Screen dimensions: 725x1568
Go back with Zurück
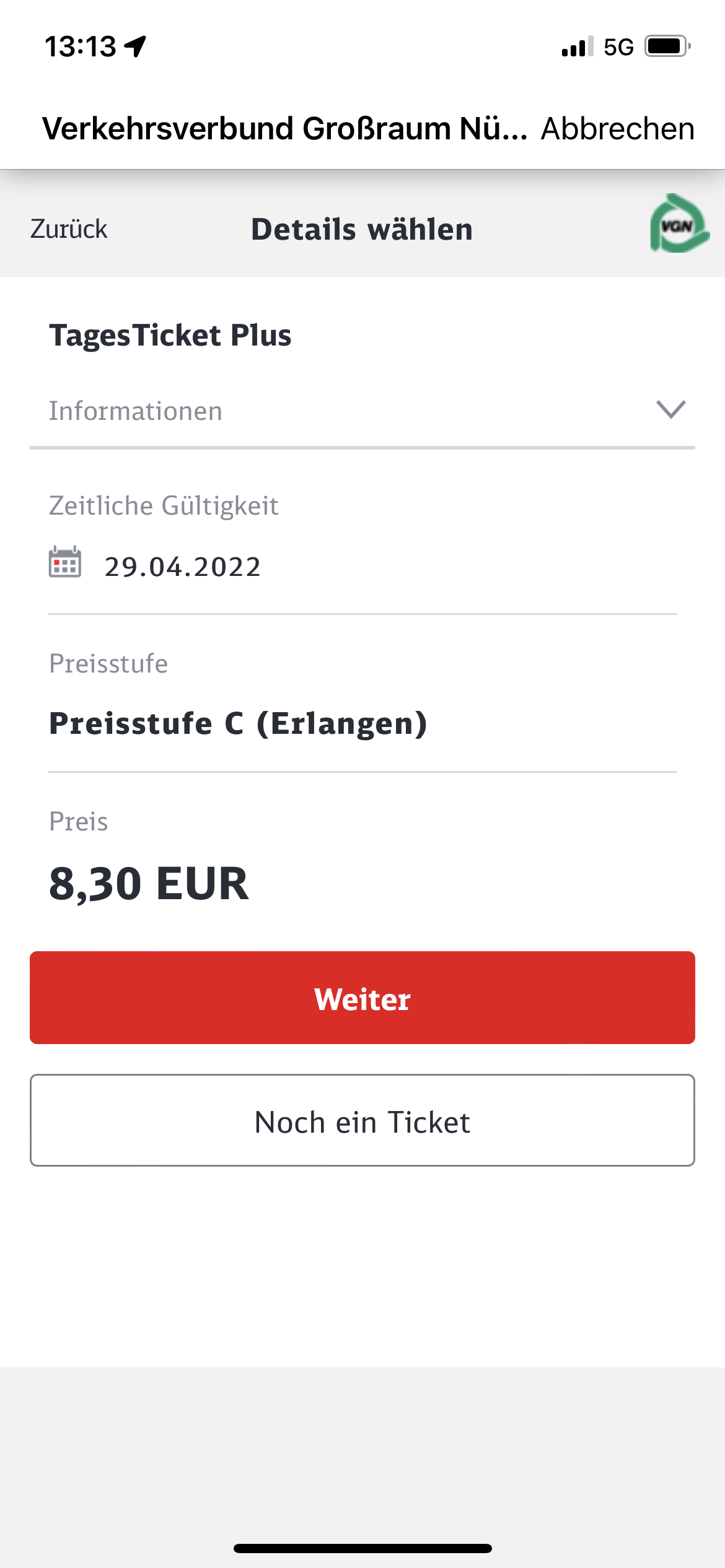coord(69,229)
